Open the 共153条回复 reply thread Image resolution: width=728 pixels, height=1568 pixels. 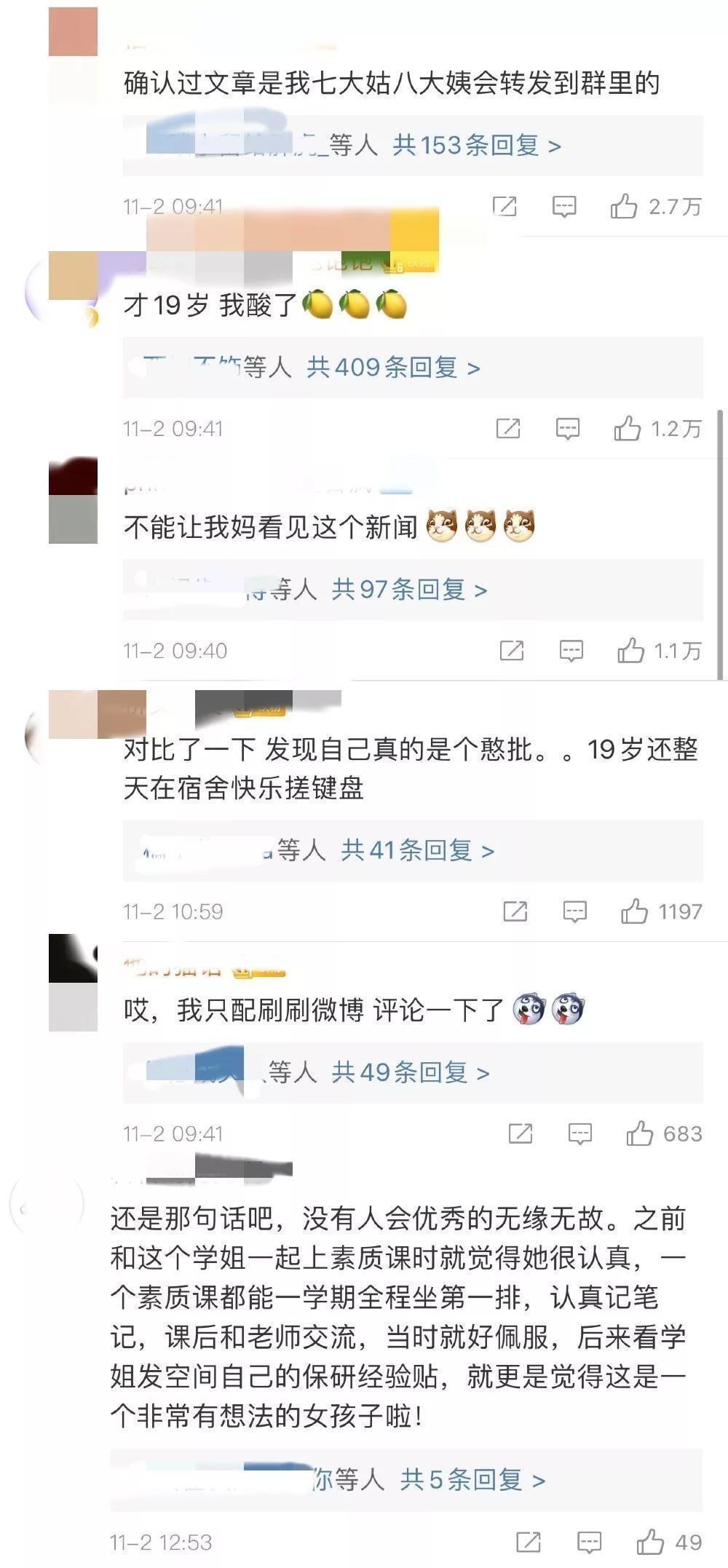(x=477, y=146)
